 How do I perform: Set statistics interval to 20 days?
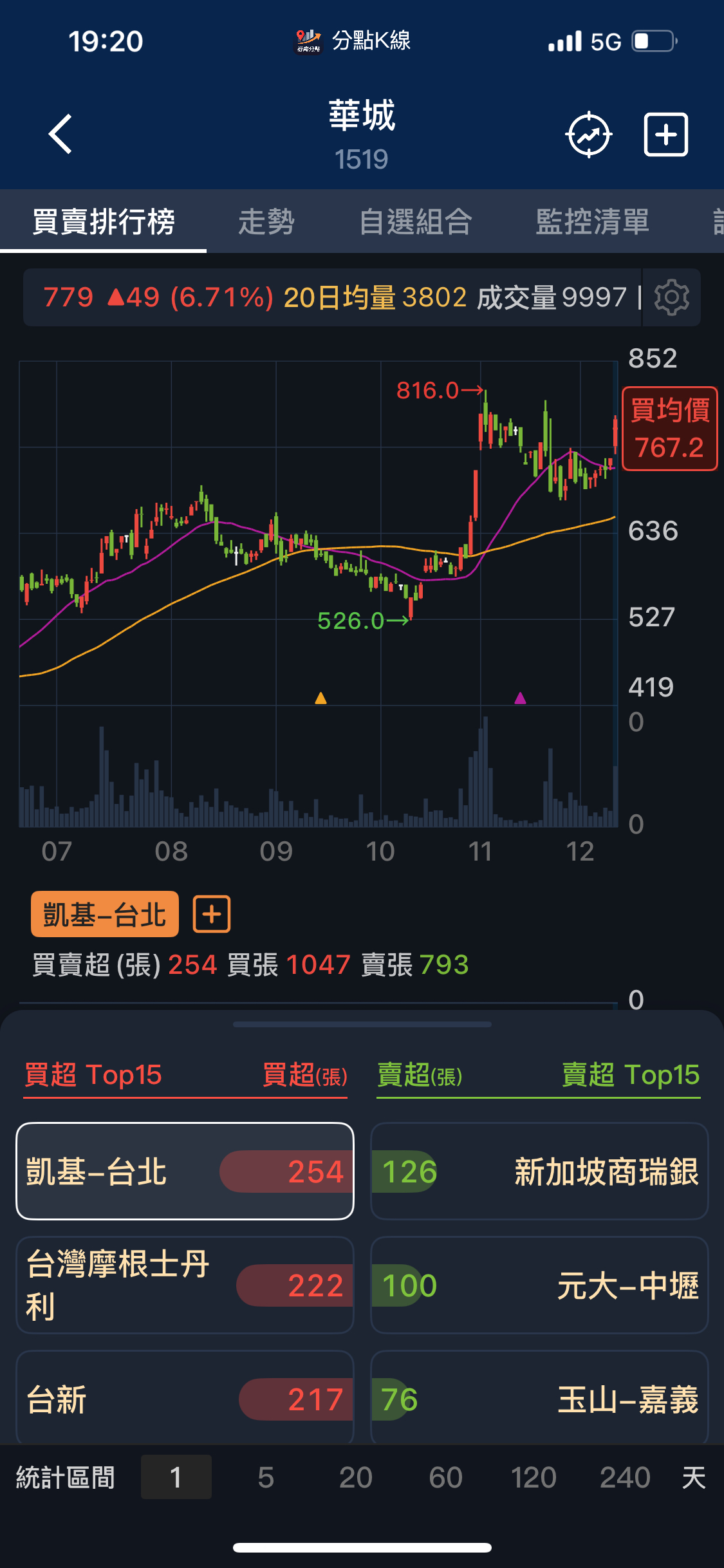[x=355, y=1477]
